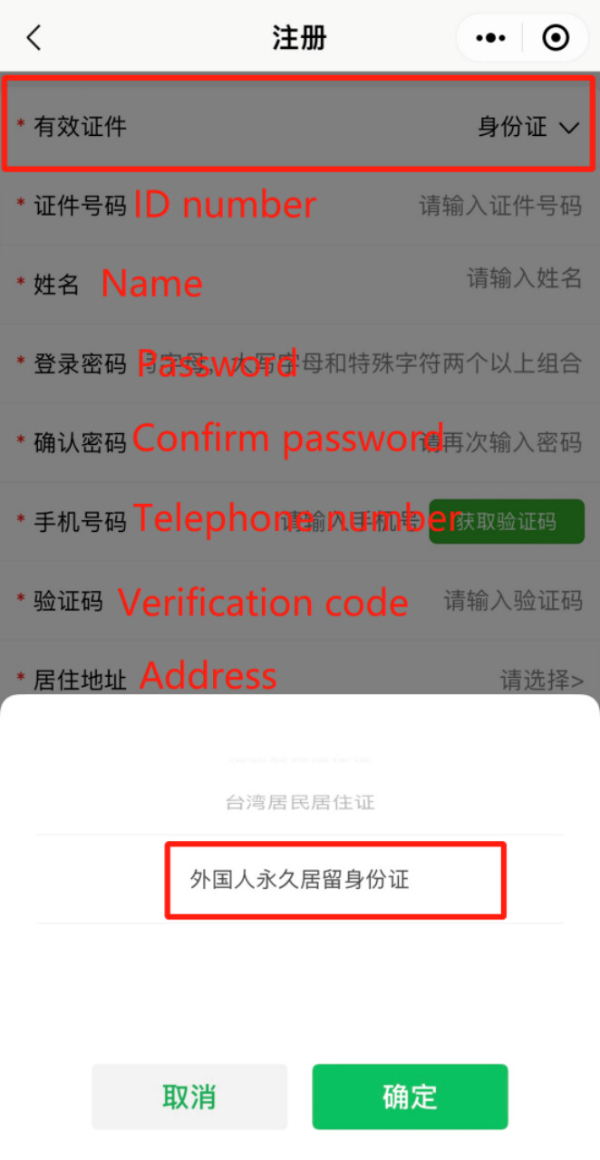The image size is (600, 1160).
Task: Tap the 获取验证码 get code button
Action: click(x=506, y=521)
